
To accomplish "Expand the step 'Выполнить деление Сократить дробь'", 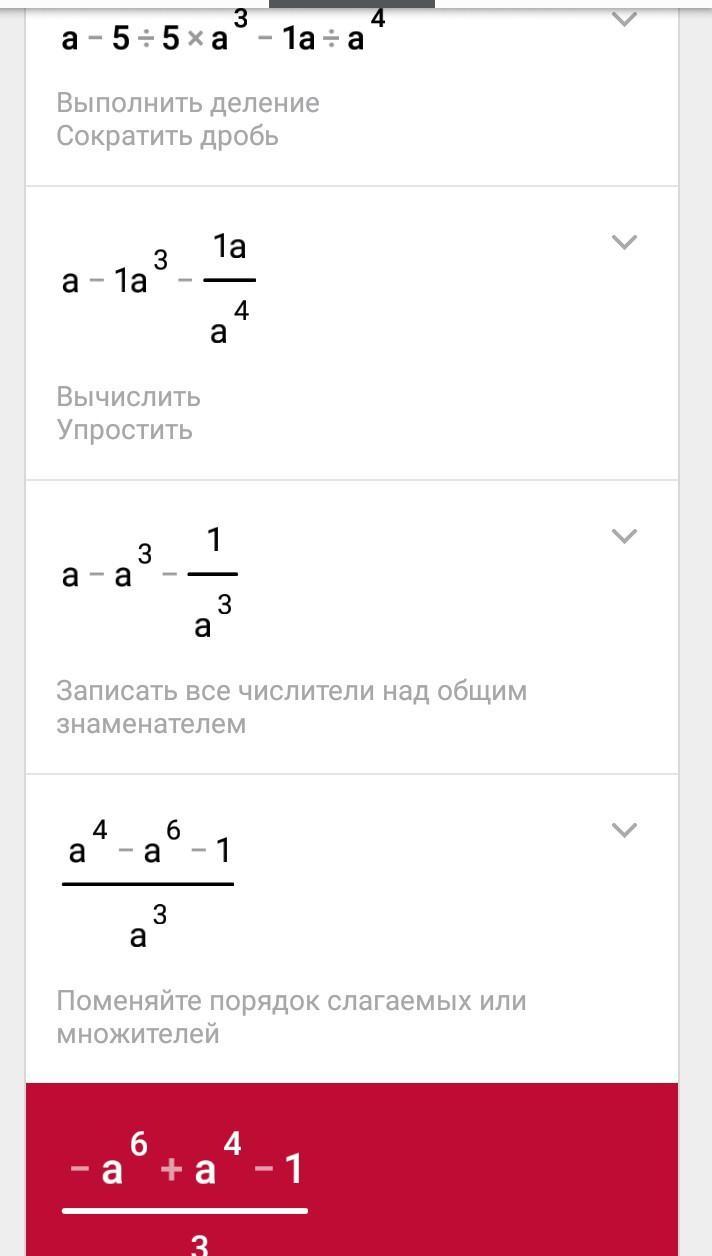I will click(624, 19).
